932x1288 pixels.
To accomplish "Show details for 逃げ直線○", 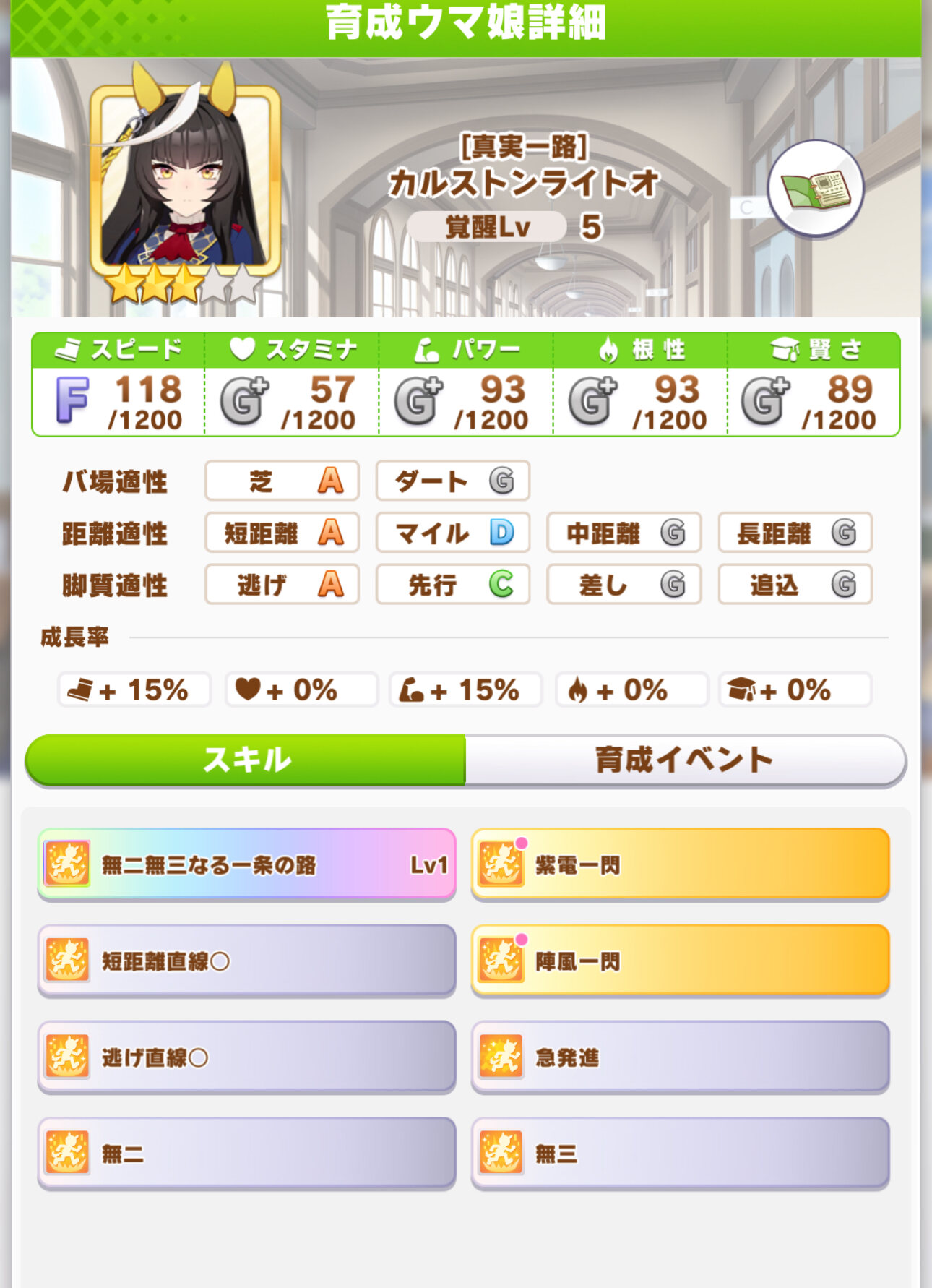I will (246, 1057).
